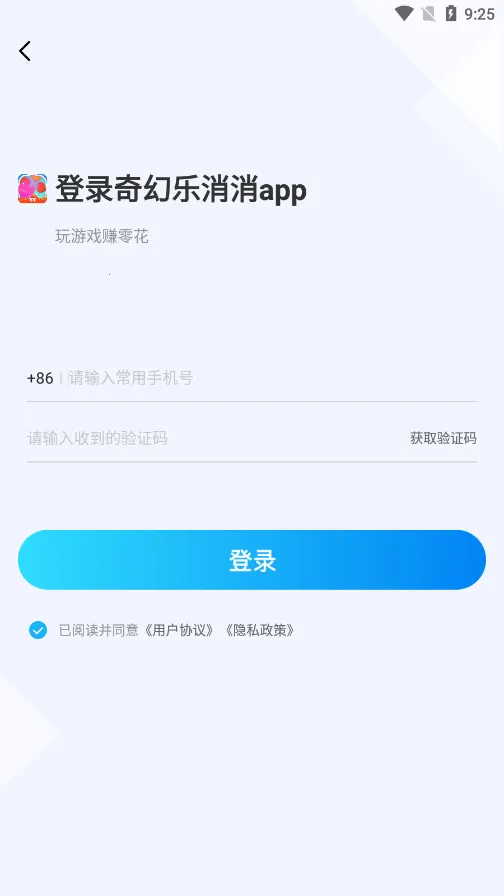
Task: Uncheck the agreement checkbox
Action: 38,630
